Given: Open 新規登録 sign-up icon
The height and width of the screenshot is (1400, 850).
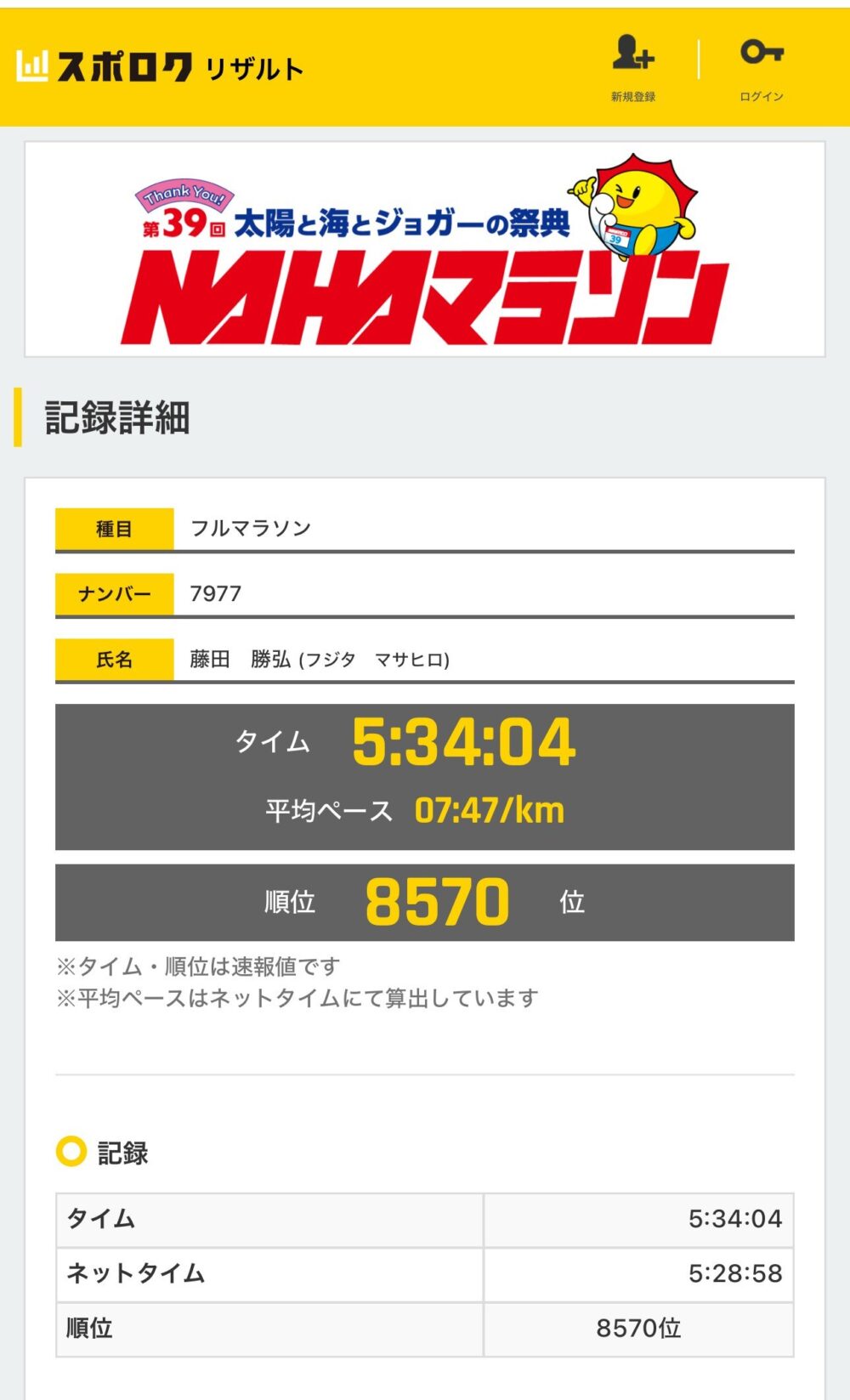Looking at the screenshot, I should [x=633, y=54].
